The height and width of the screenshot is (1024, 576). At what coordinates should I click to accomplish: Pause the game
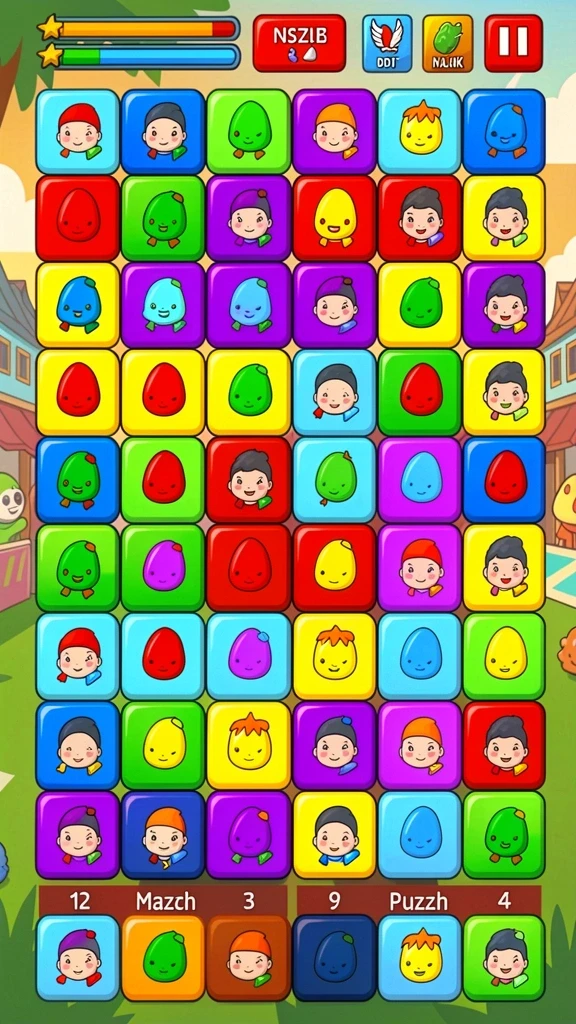[x=513, y=43]
